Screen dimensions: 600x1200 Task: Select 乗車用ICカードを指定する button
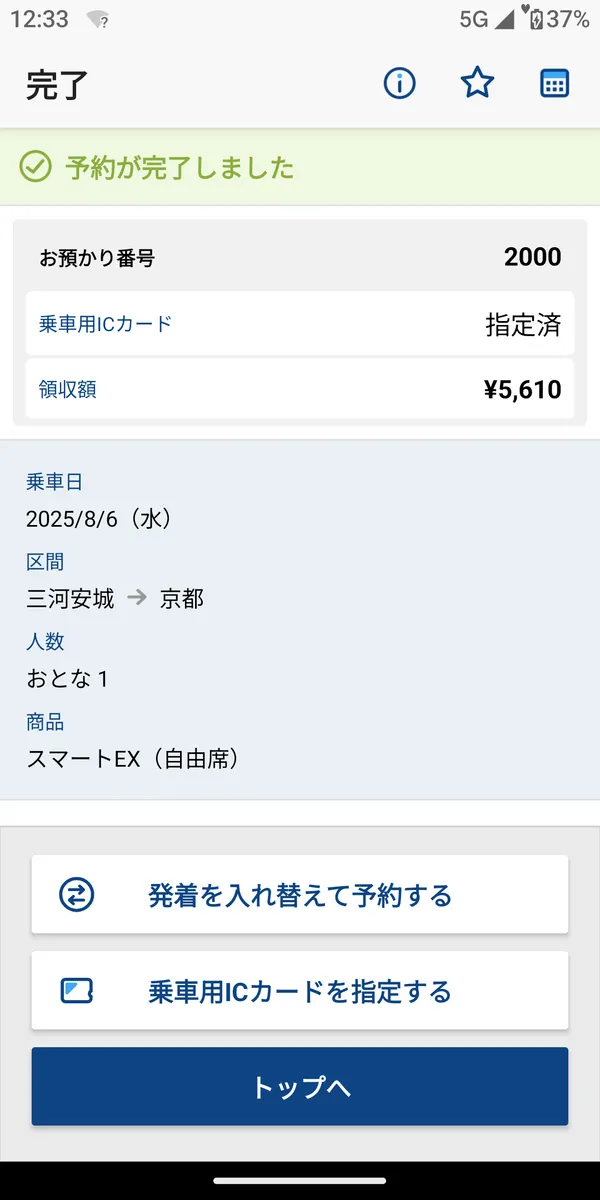300,991
